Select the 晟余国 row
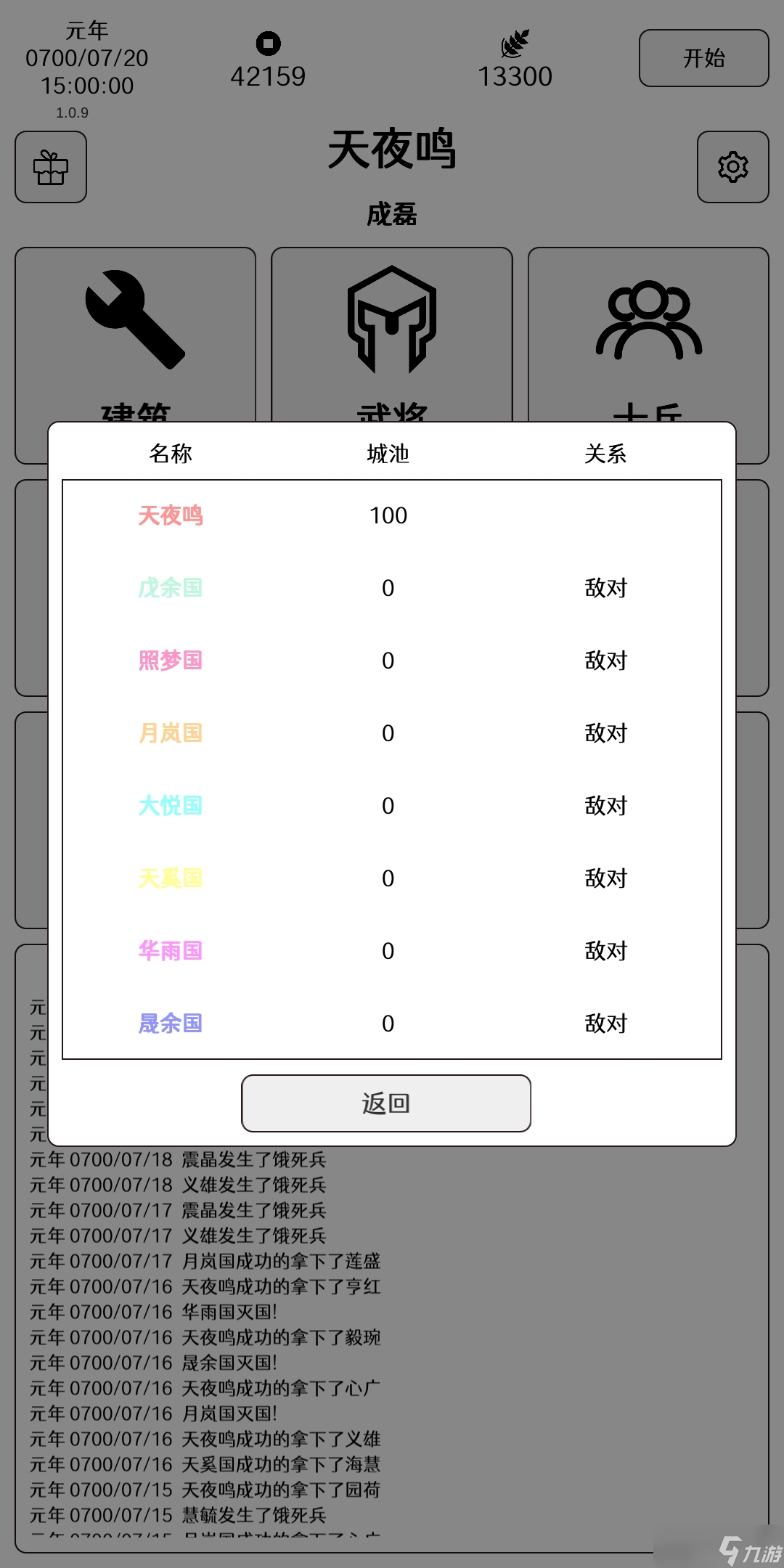Image resolution: width=784 pixels, height=1568 pixels. point(391,1024)
